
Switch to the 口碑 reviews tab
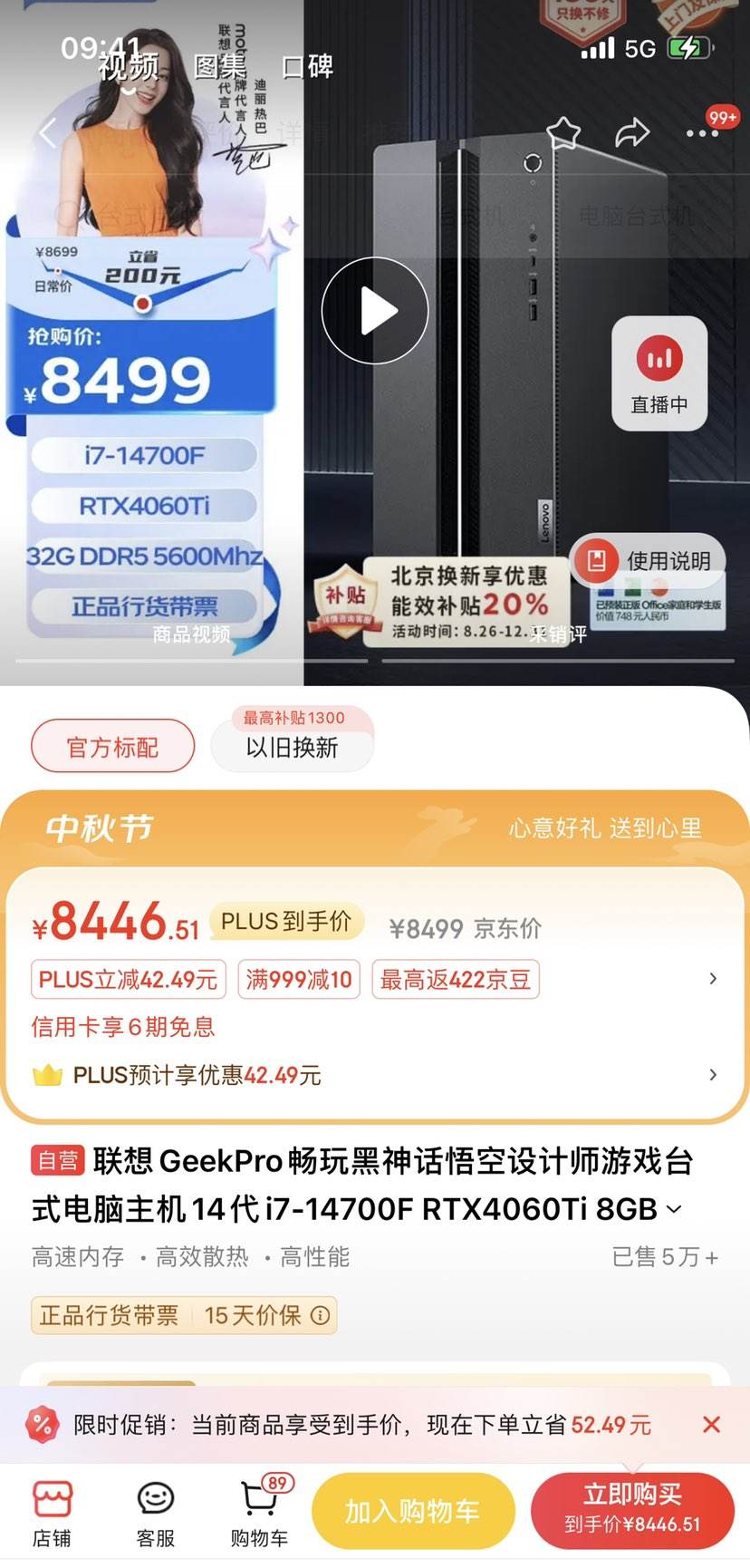pos(305,67)
